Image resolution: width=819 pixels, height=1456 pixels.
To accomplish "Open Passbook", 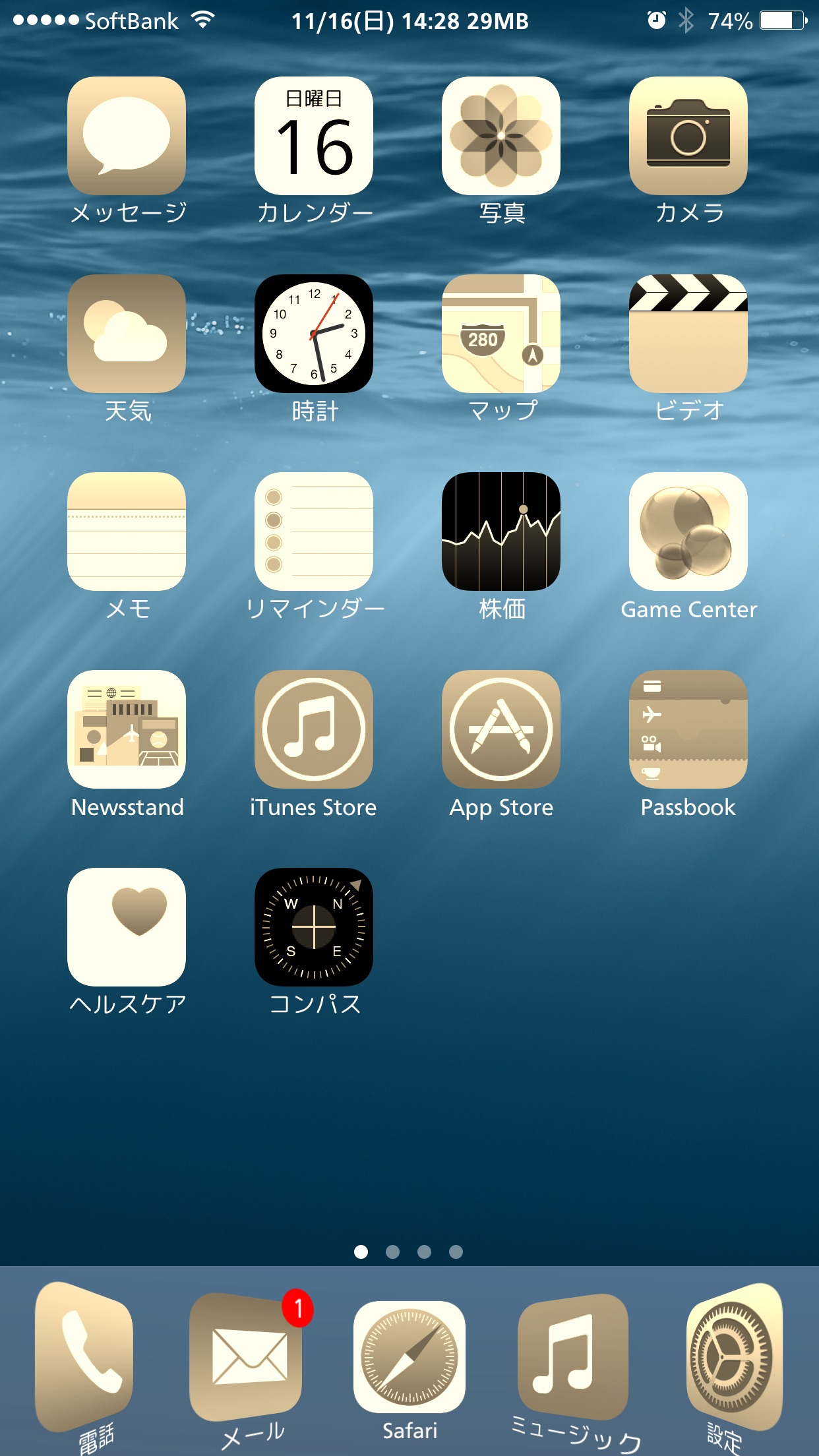I will [688, 729].
